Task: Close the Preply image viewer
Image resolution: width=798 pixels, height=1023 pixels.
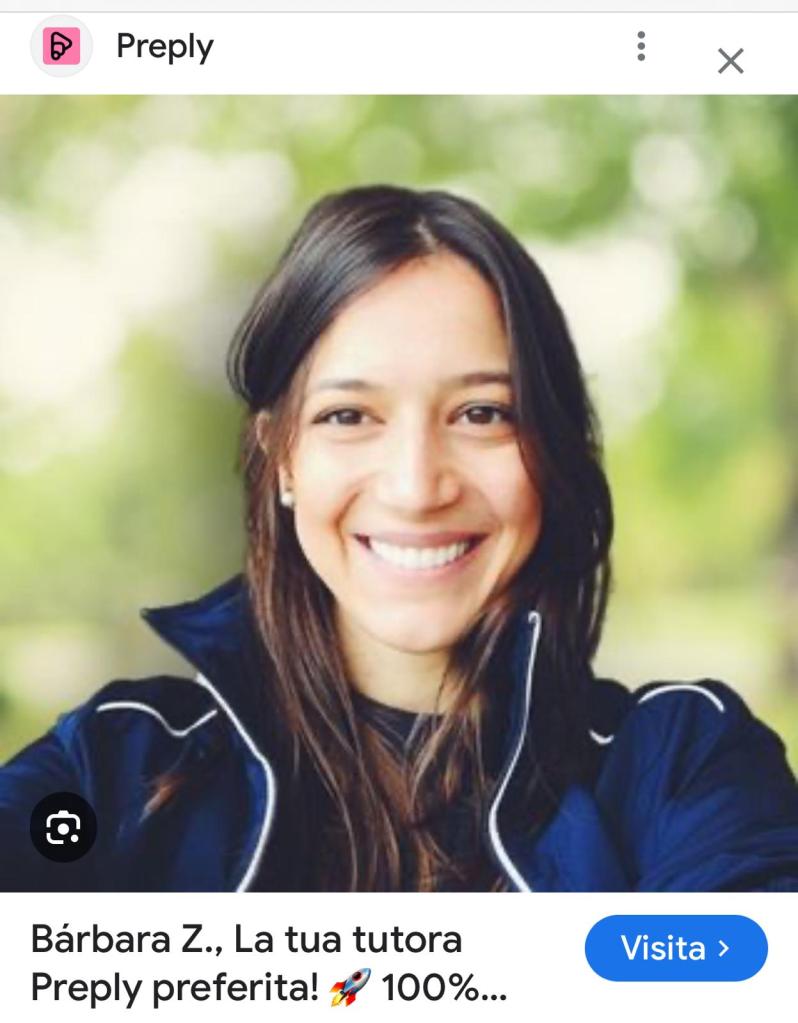Action: pos(731,62)
